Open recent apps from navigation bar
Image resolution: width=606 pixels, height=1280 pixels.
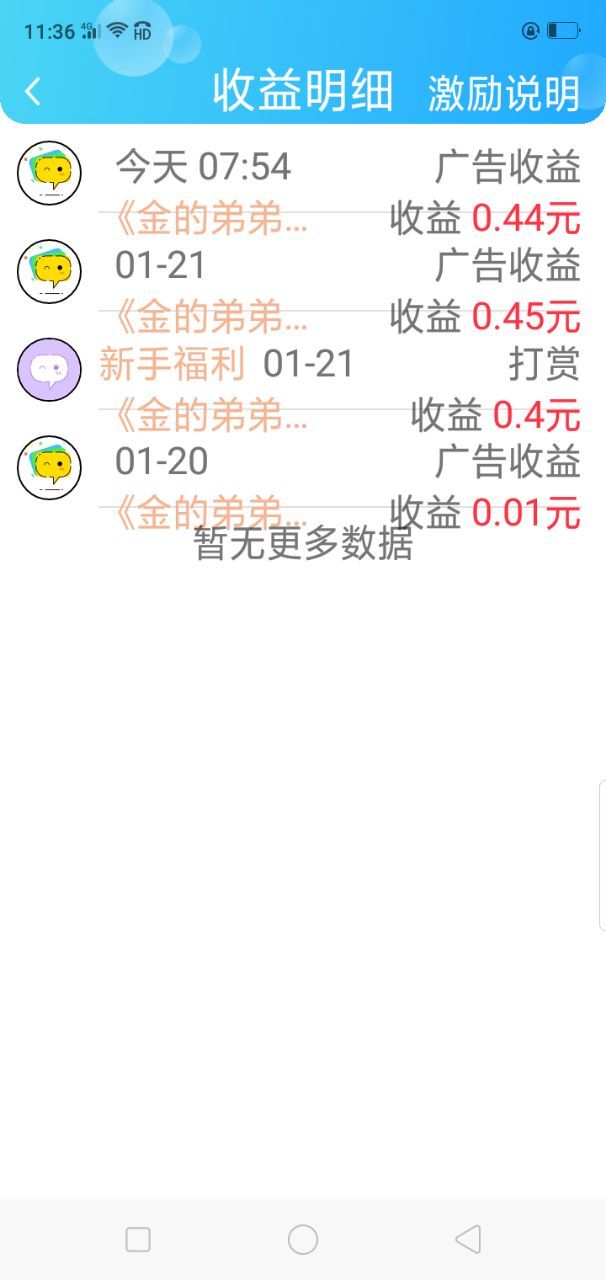[x=138, y=1240]
